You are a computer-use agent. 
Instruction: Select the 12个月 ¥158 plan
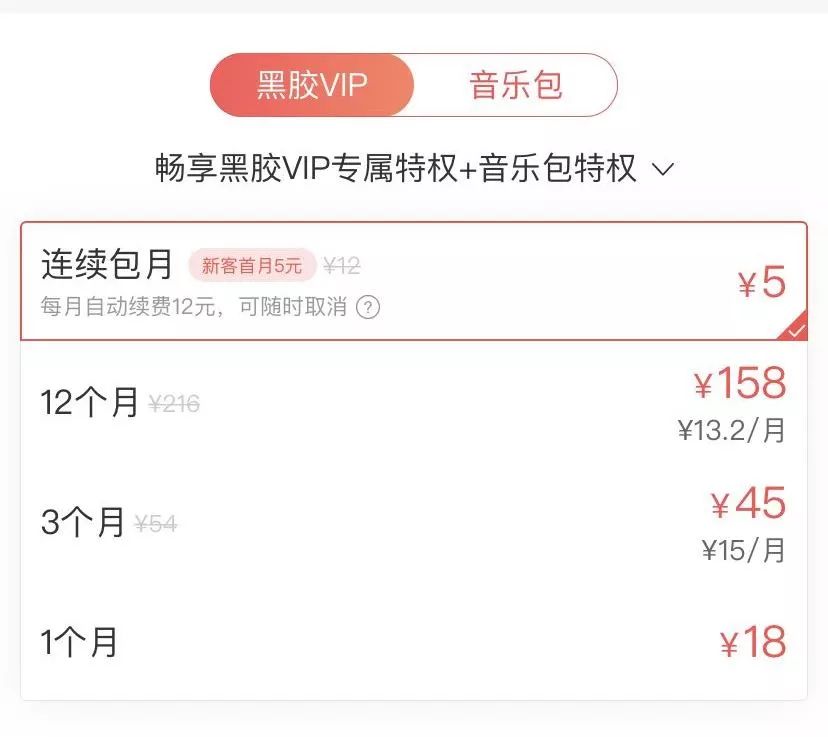coord(413,403)
